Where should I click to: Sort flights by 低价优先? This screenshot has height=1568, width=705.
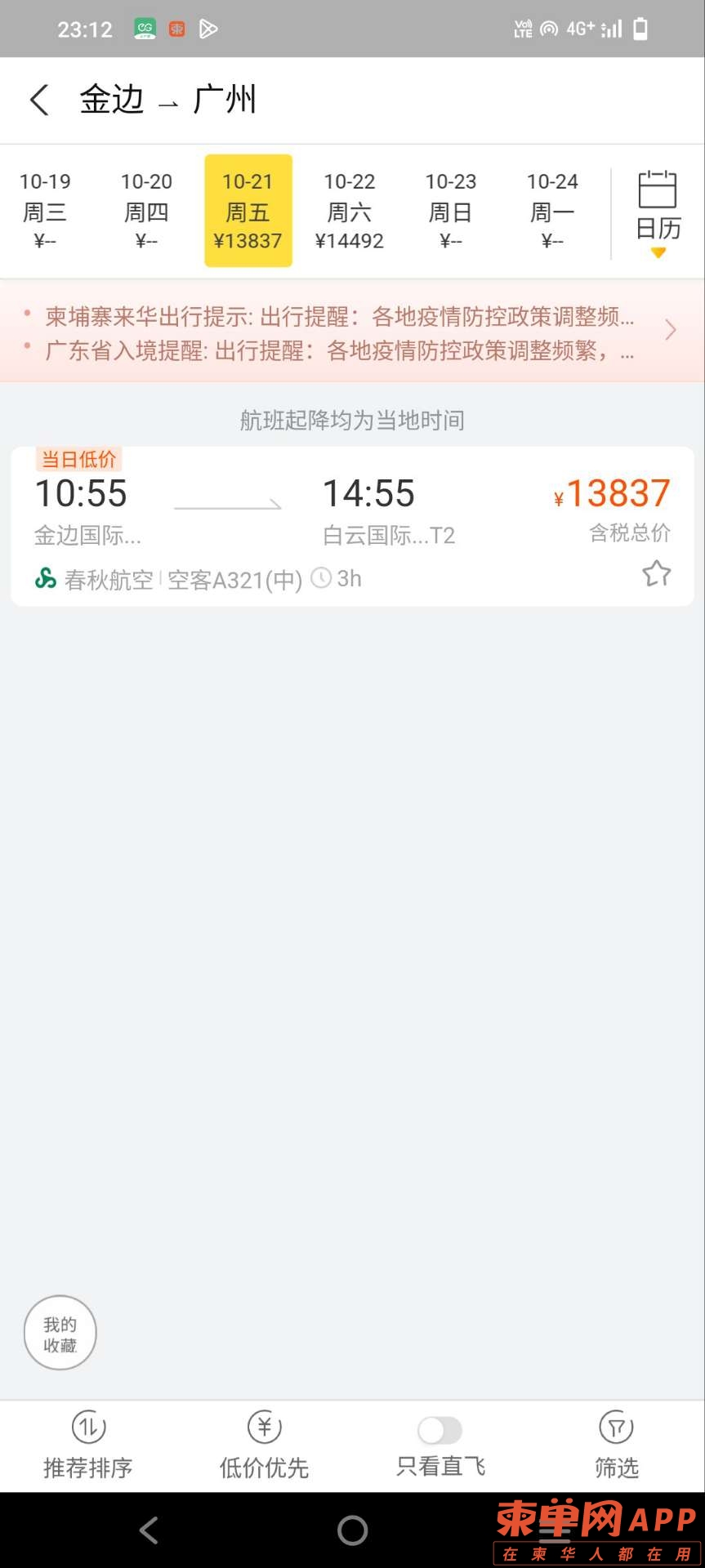click(264, 1445)
